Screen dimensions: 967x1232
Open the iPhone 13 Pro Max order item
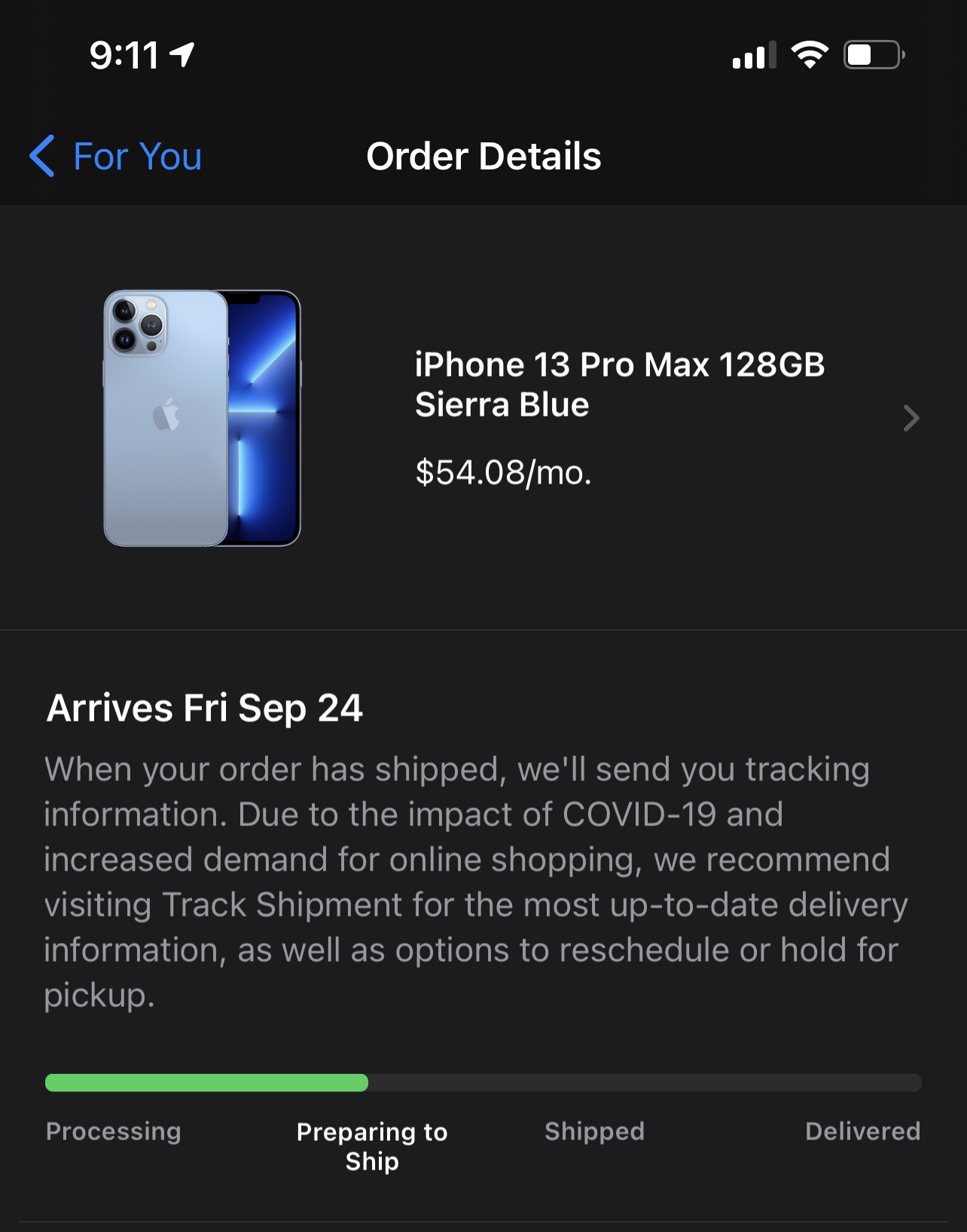483,418
